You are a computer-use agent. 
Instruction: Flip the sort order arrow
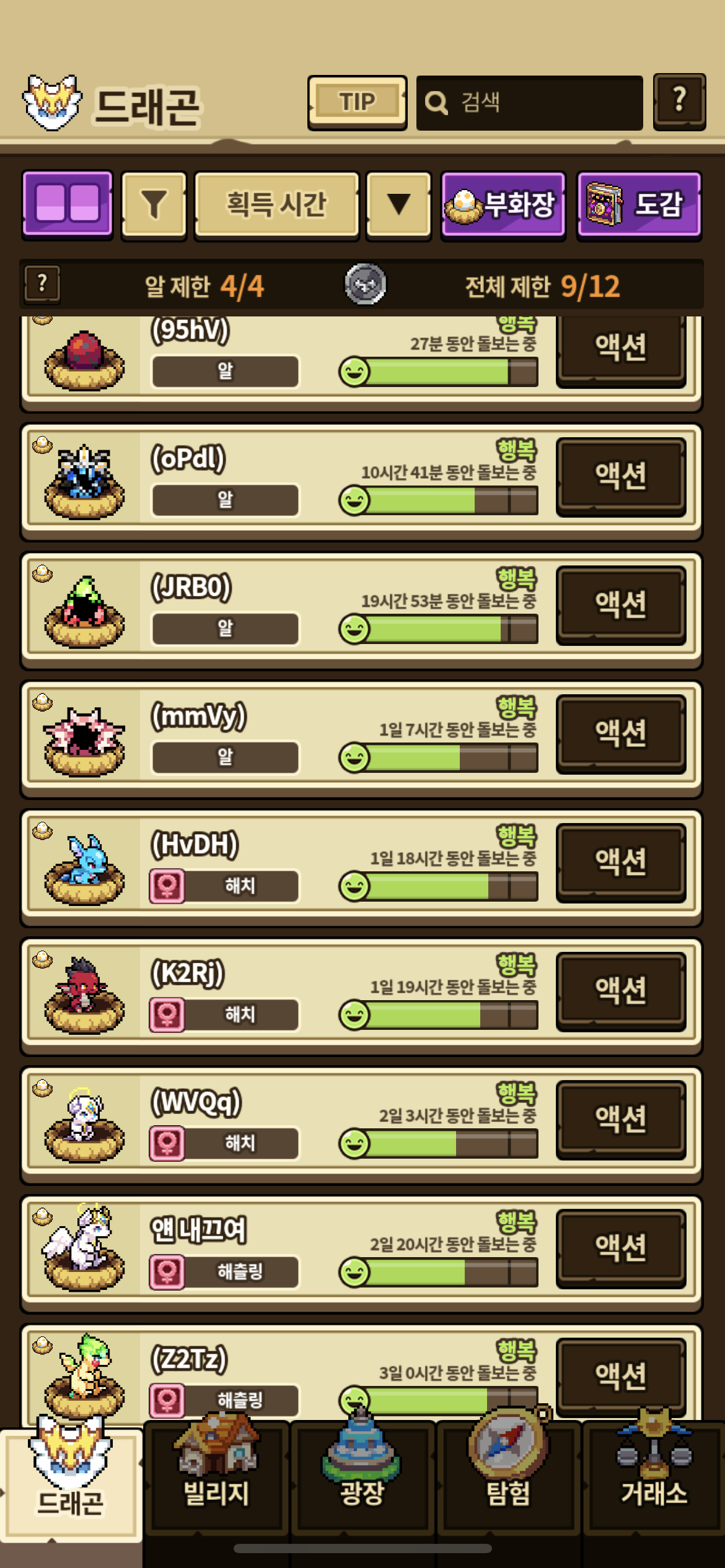398,205
